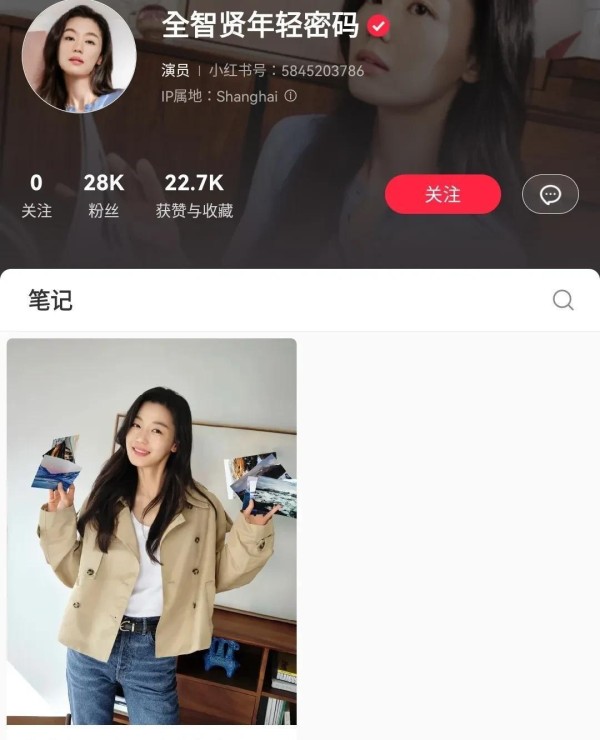Follow this account with 关注 button
This screenshot has width=600, height=740.
442,194
